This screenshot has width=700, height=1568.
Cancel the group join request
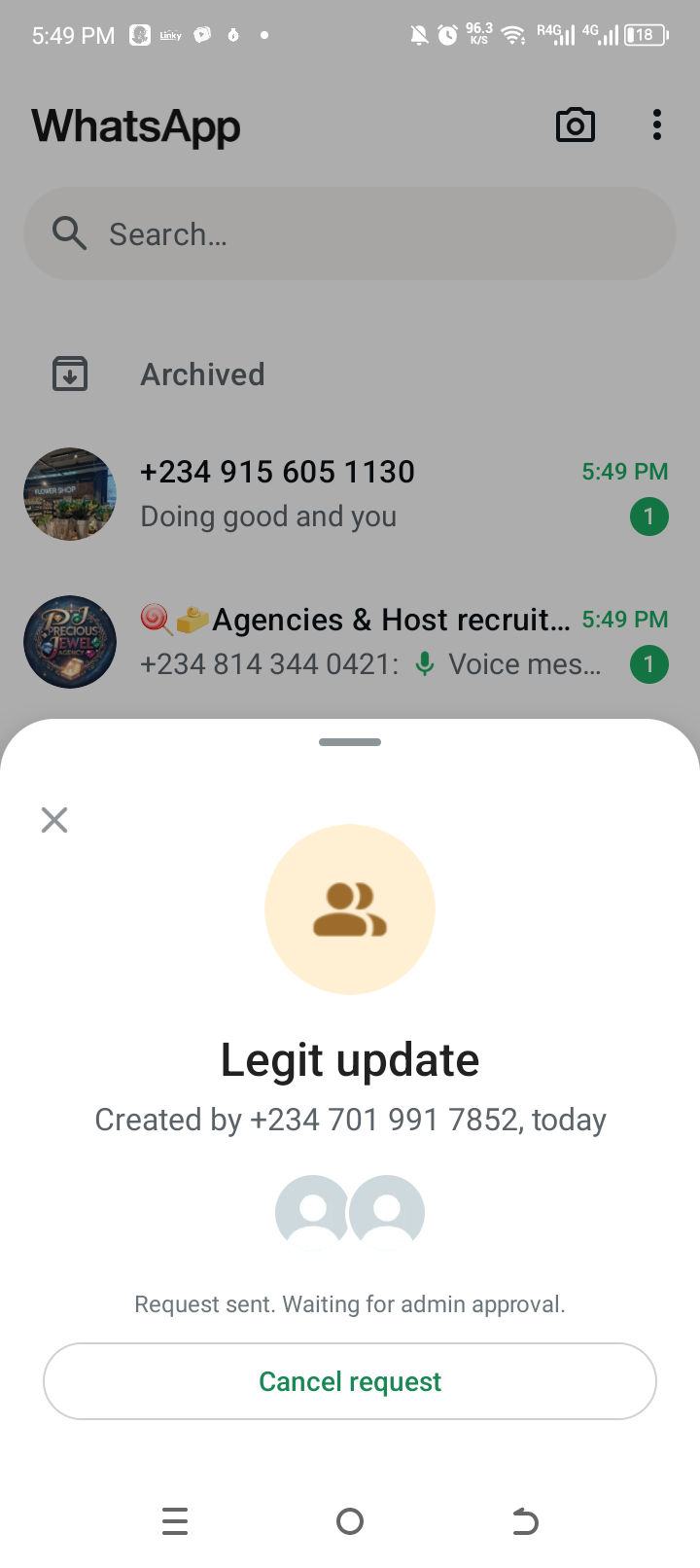pyautogui.click(x=350, y=1381)
